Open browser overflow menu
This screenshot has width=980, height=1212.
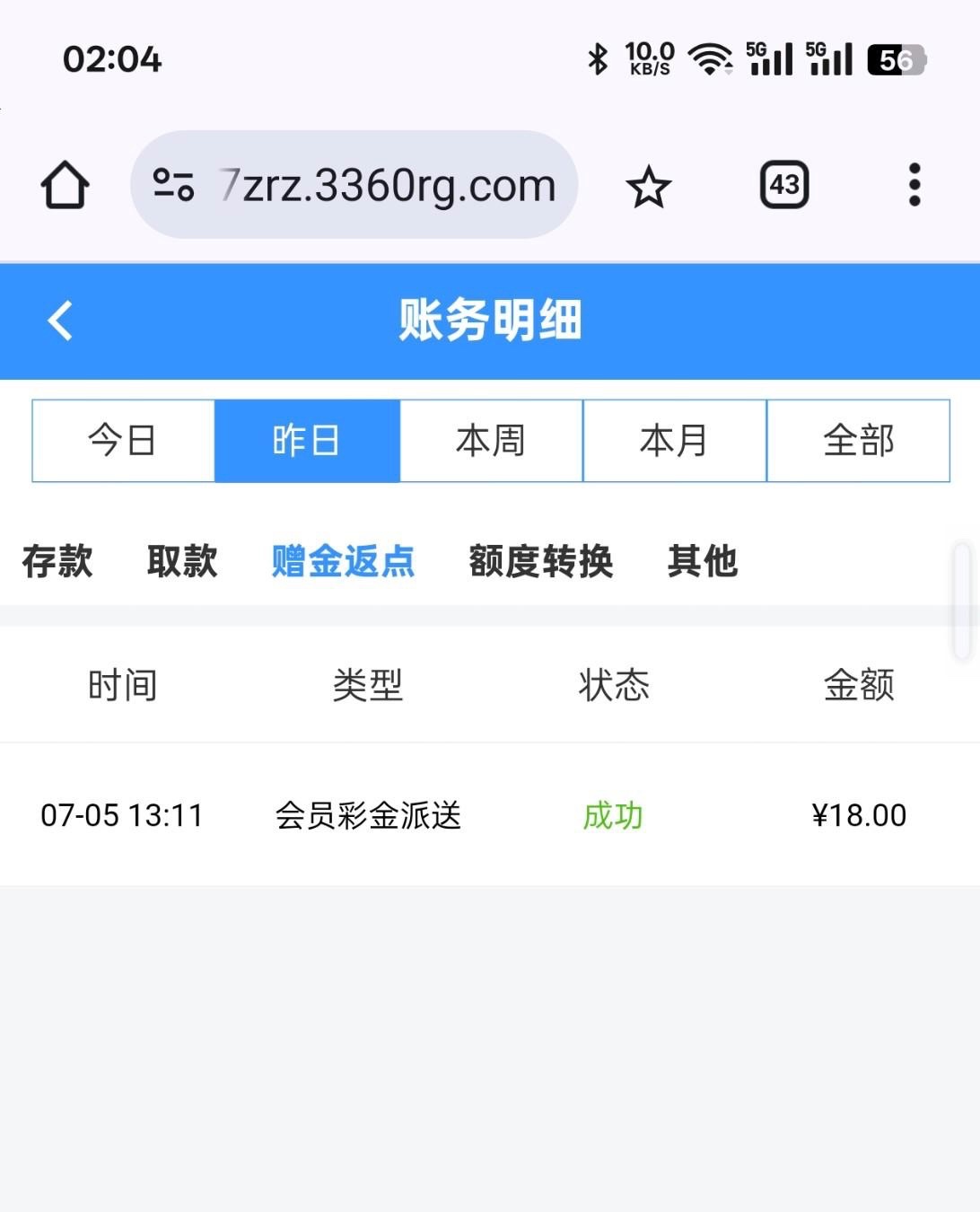(x=914, y=185)
